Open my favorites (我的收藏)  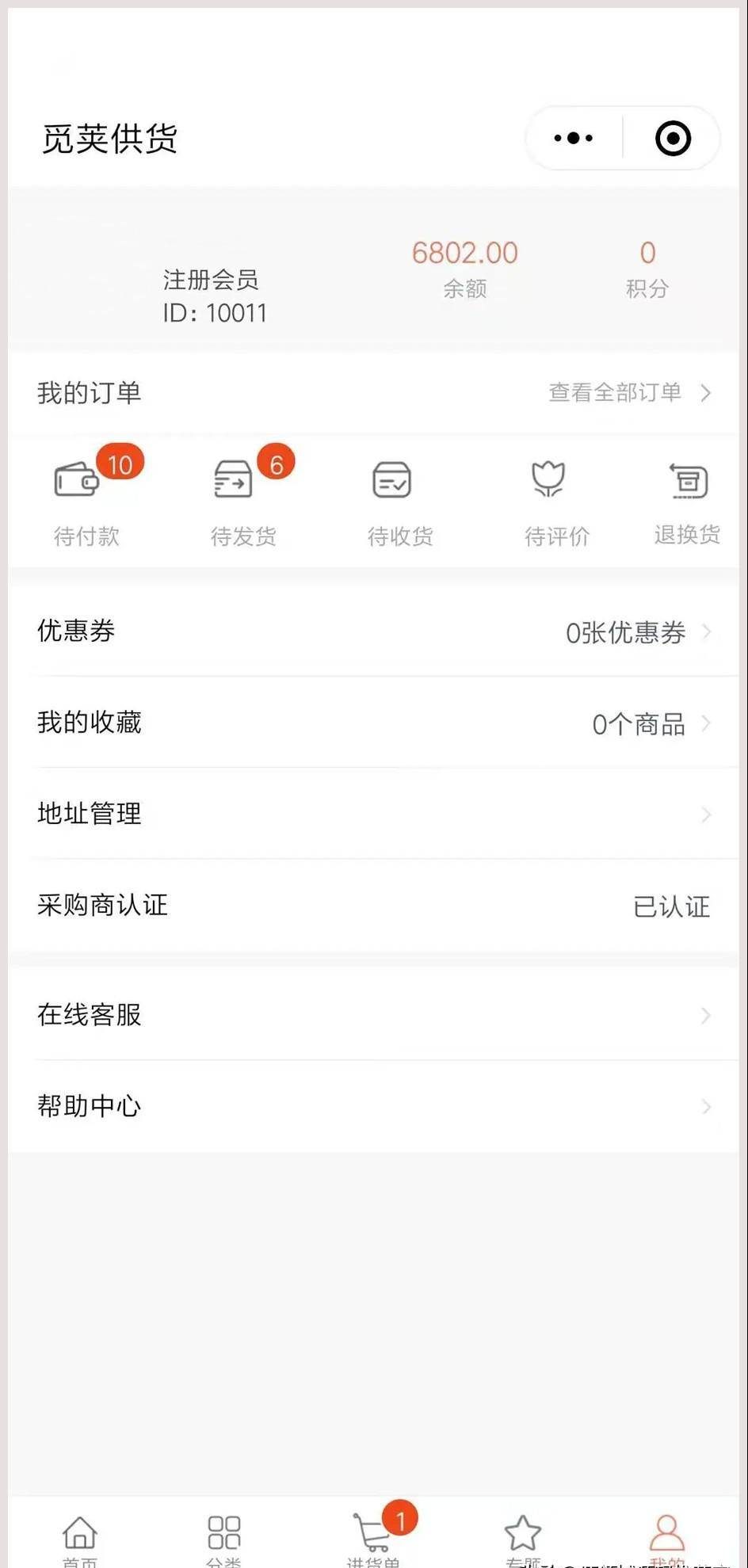(374, 723)
